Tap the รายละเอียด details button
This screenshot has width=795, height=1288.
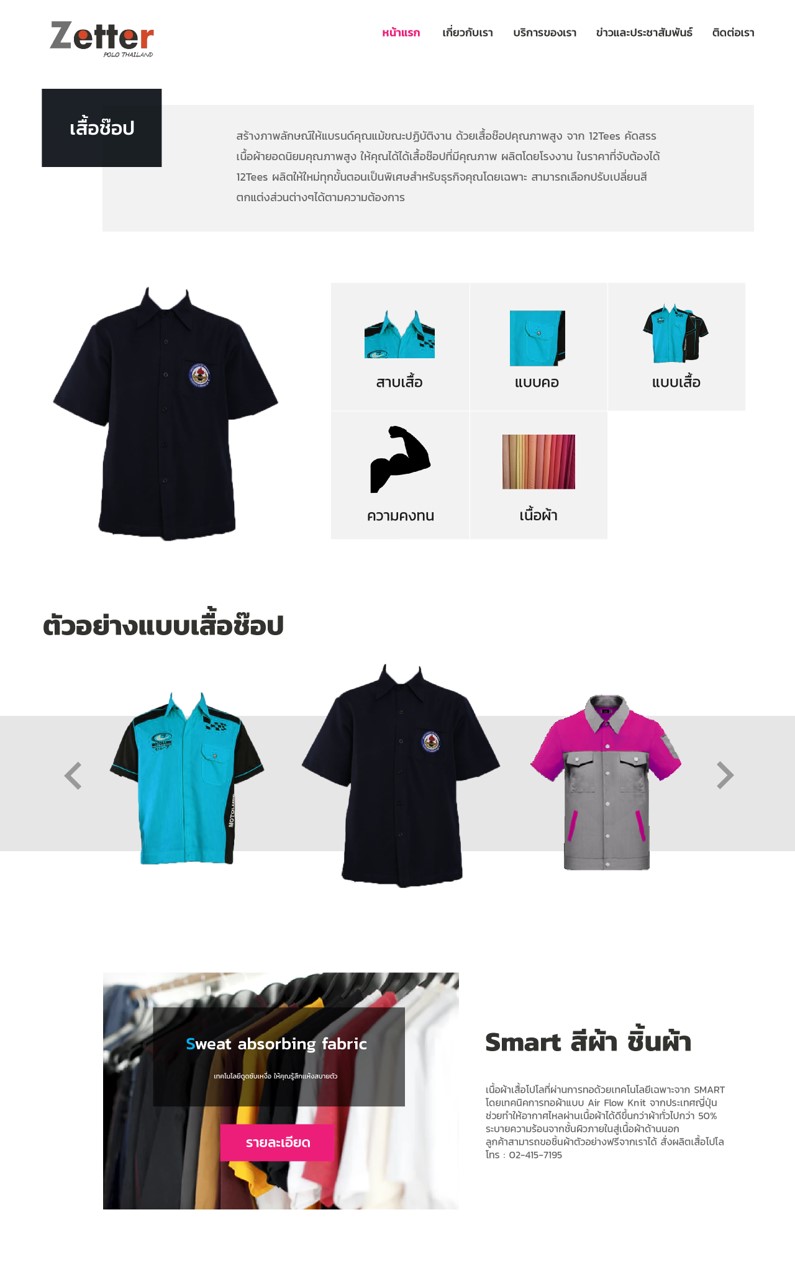pos(277,1142)
